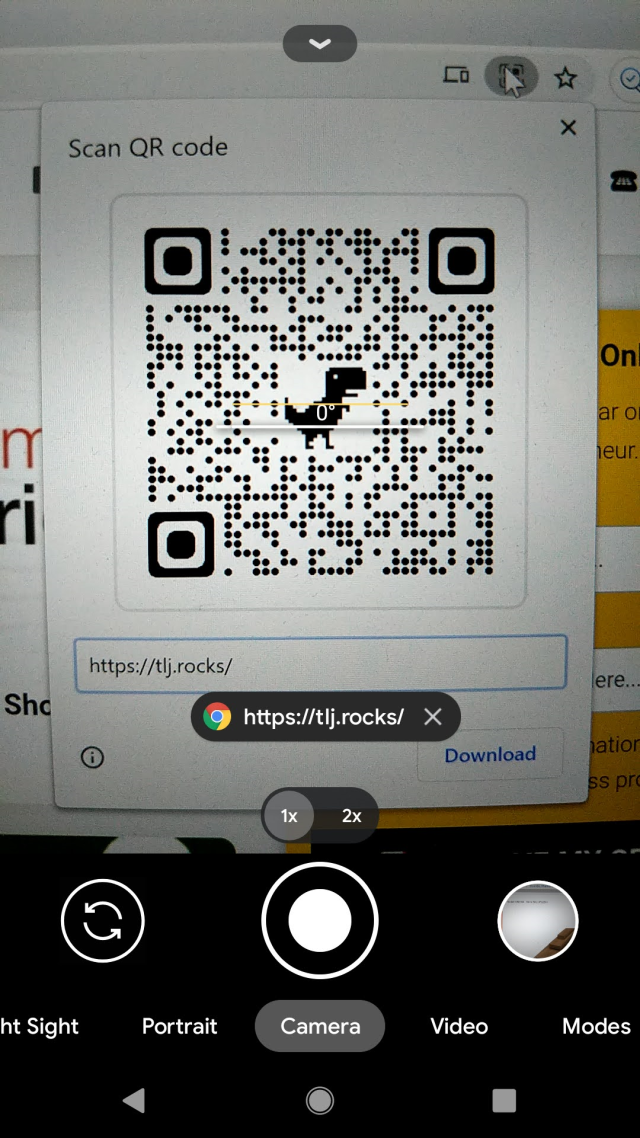Switch to Video mode

459,1026
